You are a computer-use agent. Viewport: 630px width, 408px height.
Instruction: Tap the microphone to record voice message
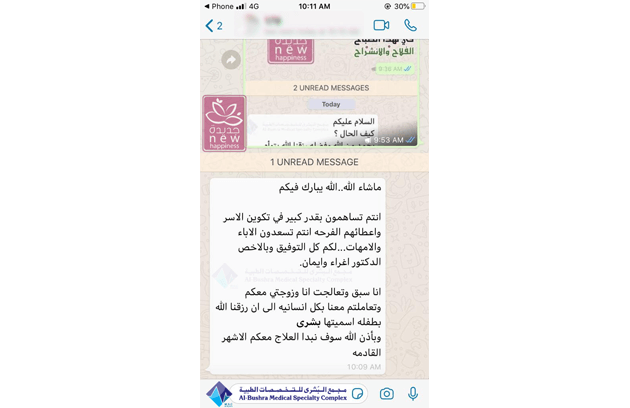tap(412, 394)
